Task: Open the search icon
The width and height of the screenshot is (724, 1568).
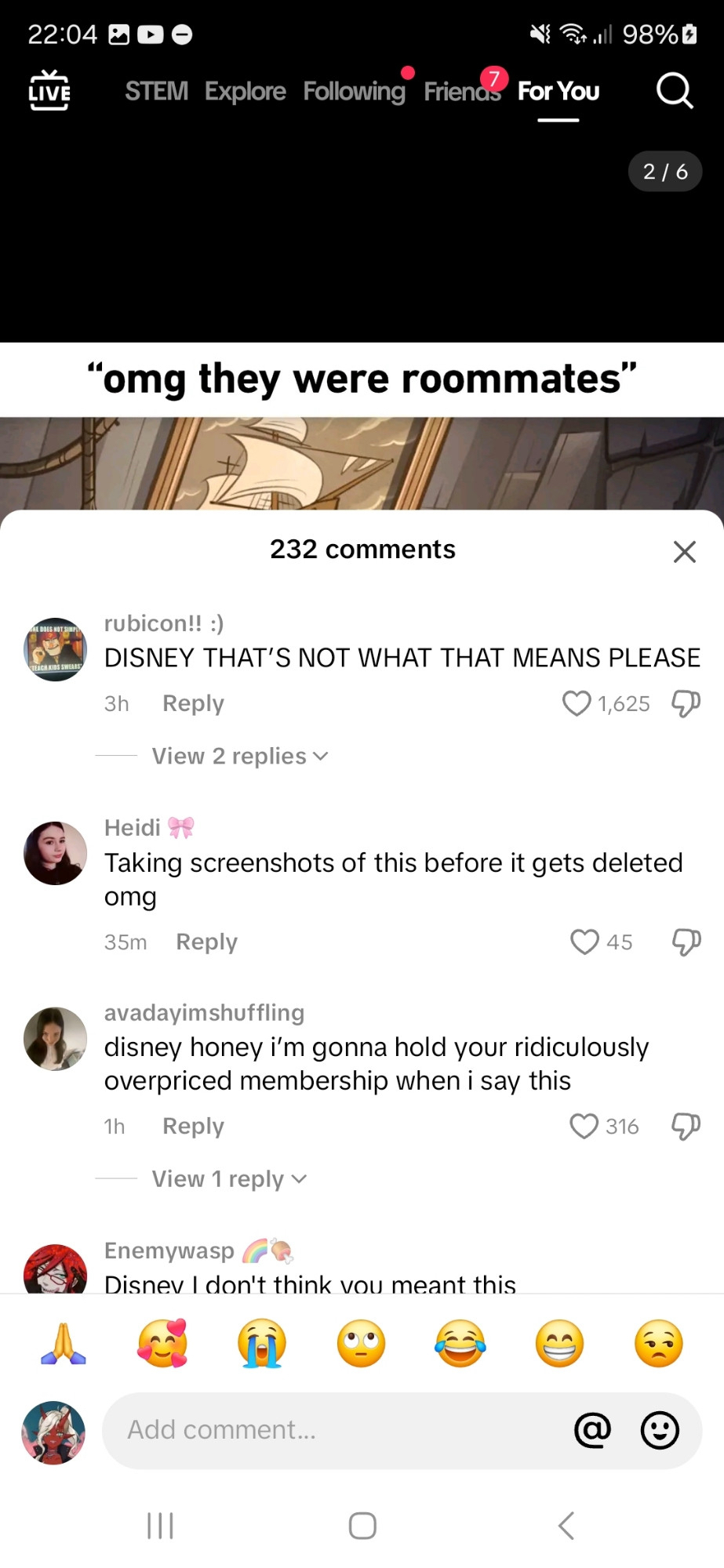Action: pos(674,91)
